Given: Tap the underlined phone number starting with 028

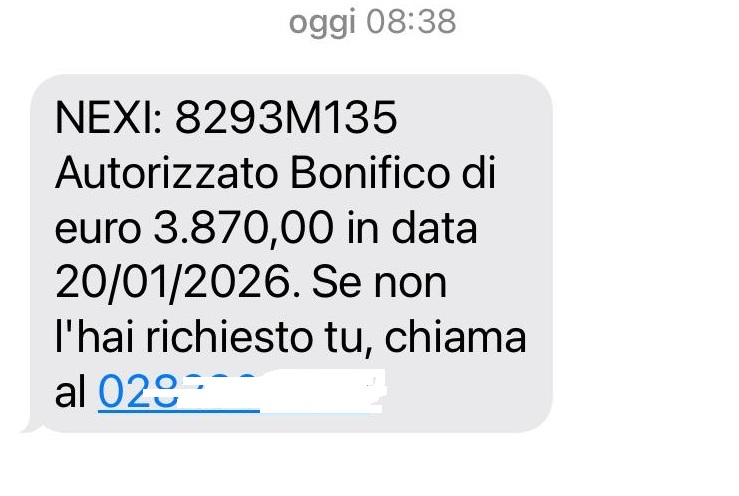Looking at the screenshot, I should (x=140, y=392).
